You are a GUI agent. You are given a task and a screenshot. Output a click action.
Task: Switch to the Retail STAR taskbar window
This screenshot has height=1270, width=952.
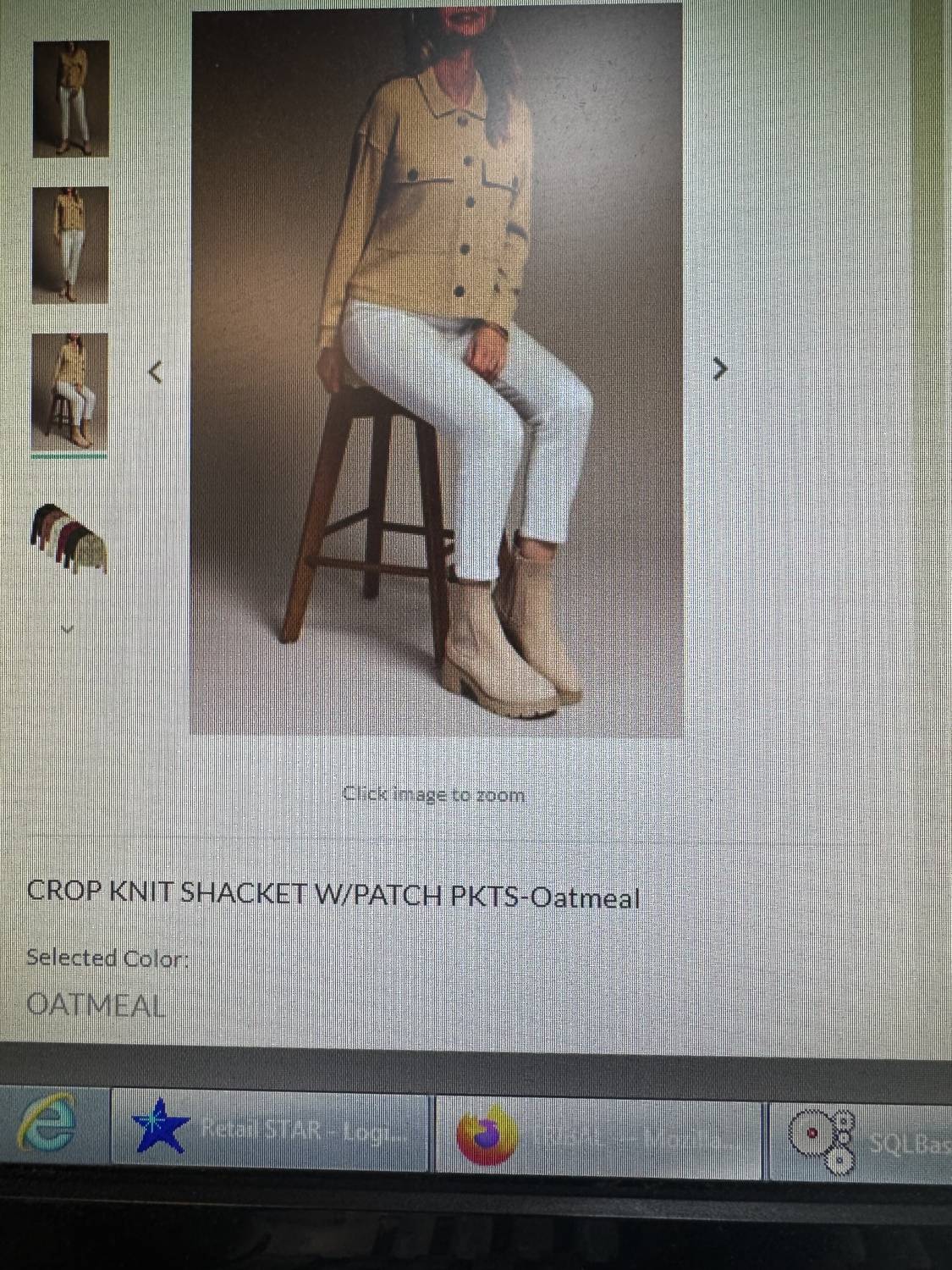[x=271, y=1131]
